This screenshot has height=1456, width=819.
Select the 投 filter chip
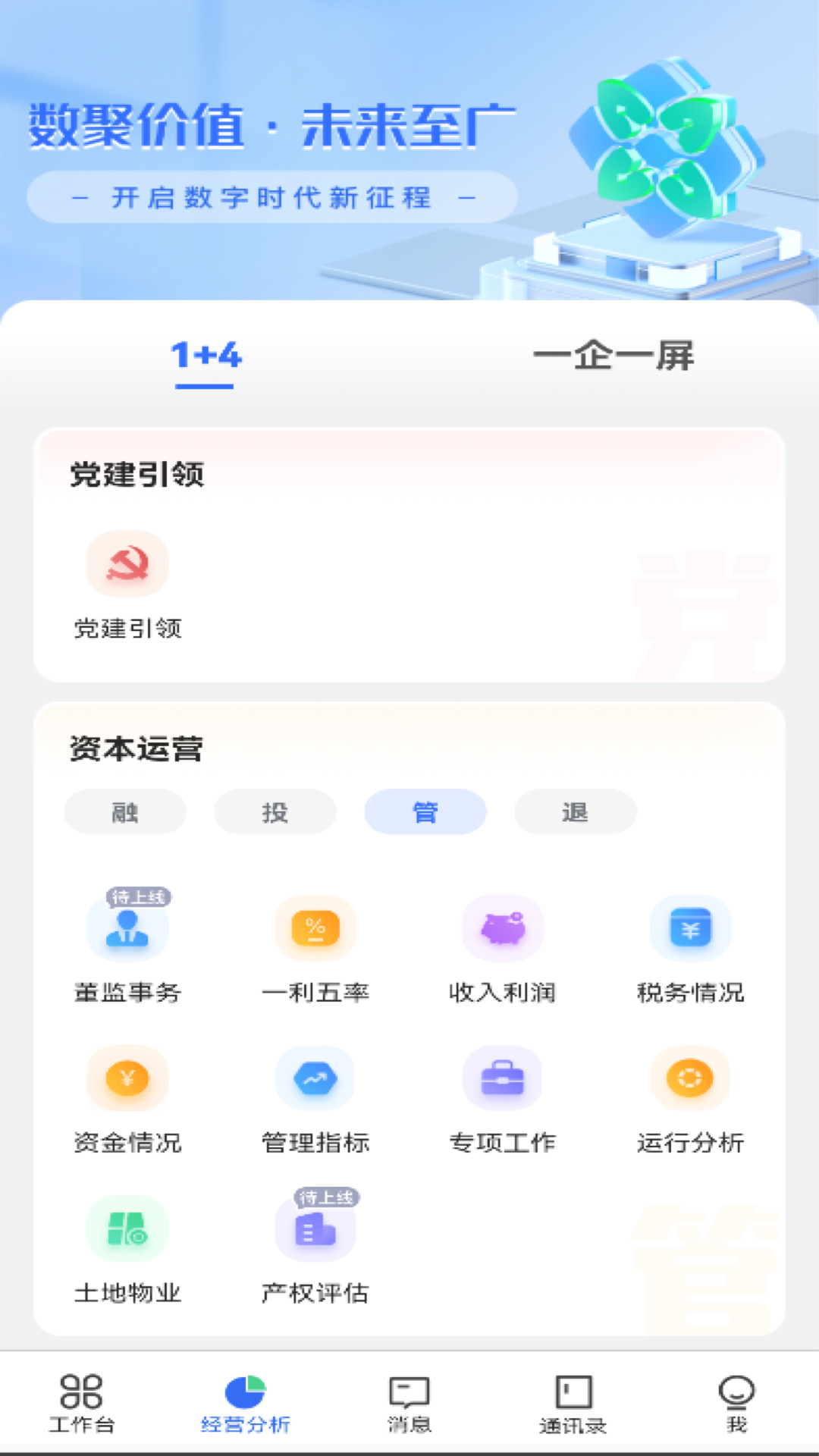275,812
